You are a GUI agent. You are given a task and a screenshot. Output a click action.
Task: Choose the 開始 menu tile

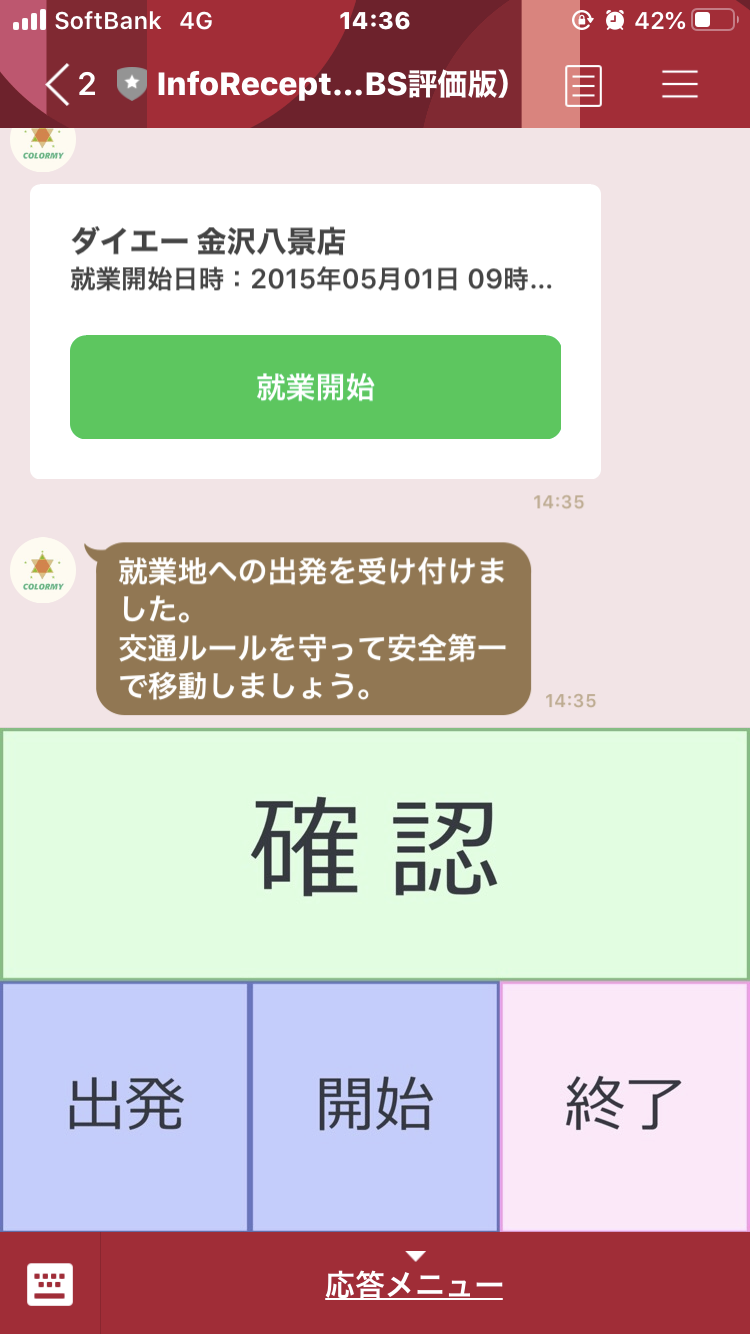click(375, 1106)
